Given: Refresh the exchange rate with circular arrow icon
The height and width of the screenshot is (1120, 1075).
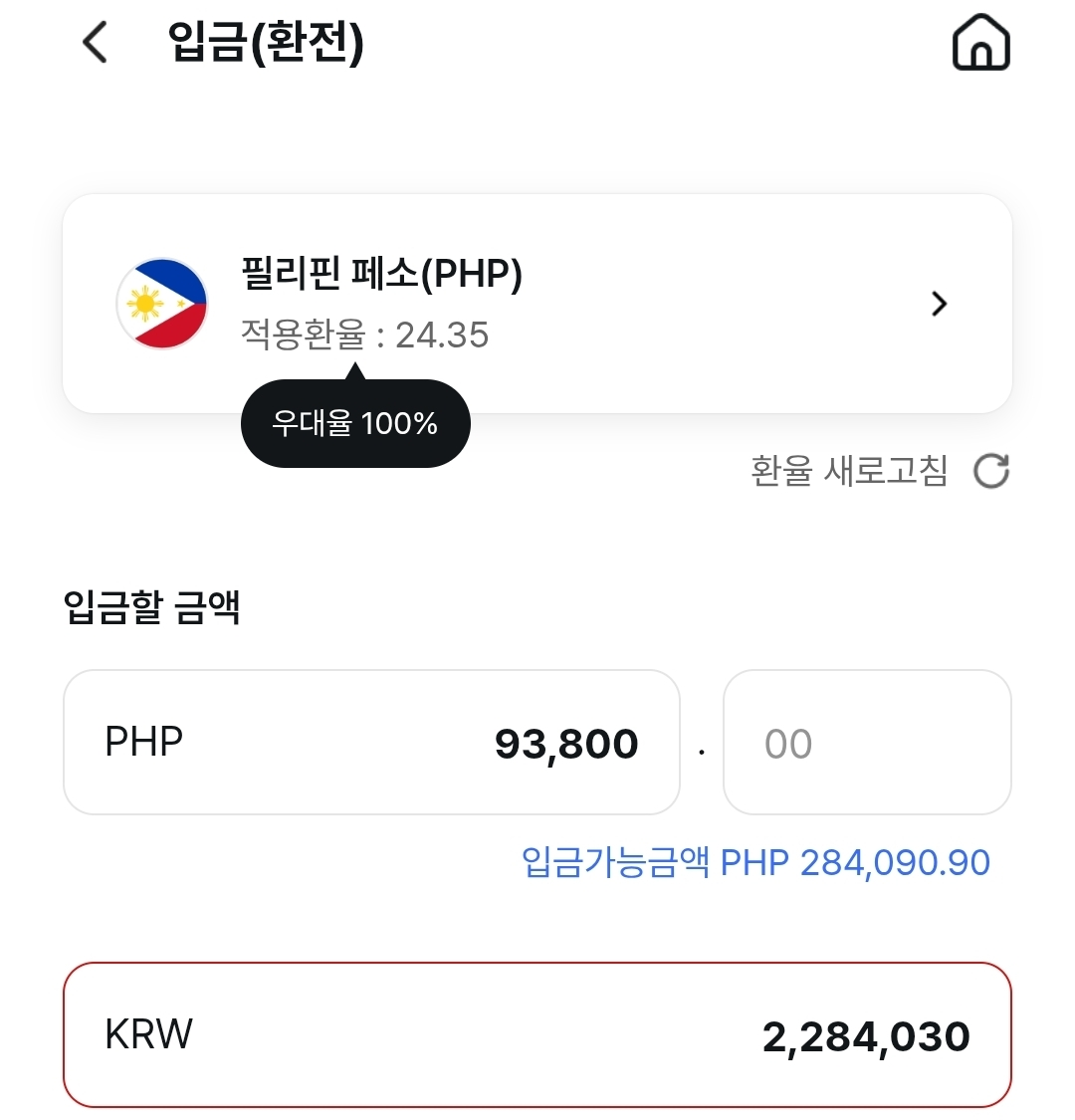Looking at the screenshot, I should [991, 470].
